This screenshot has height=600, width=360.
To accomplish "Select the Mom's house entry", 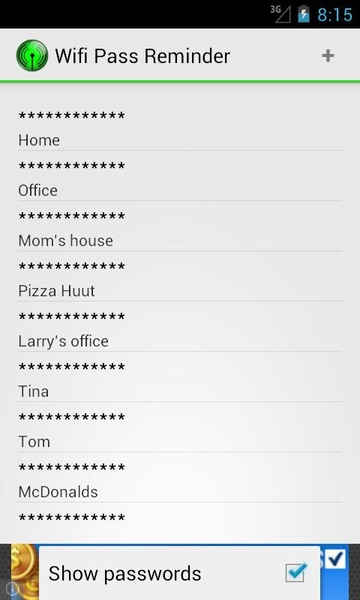I will click(x=179, y=227).
